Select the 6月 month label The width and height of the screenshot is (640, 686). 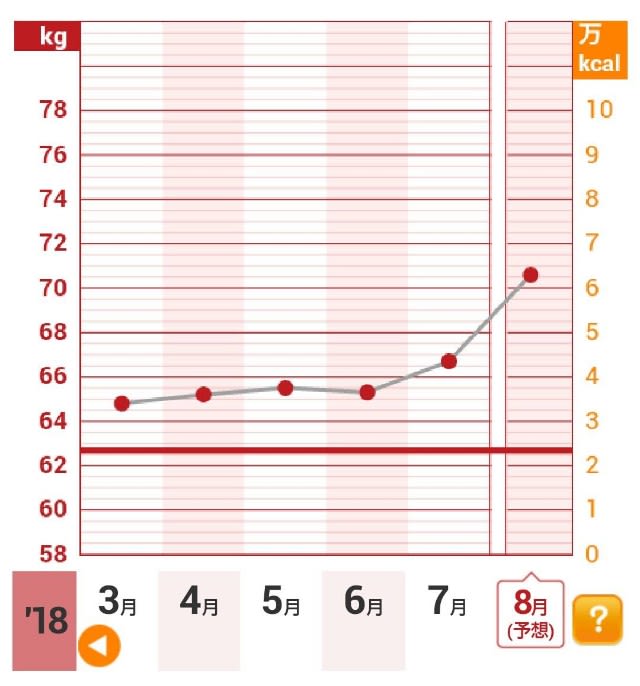pos(363,602)
